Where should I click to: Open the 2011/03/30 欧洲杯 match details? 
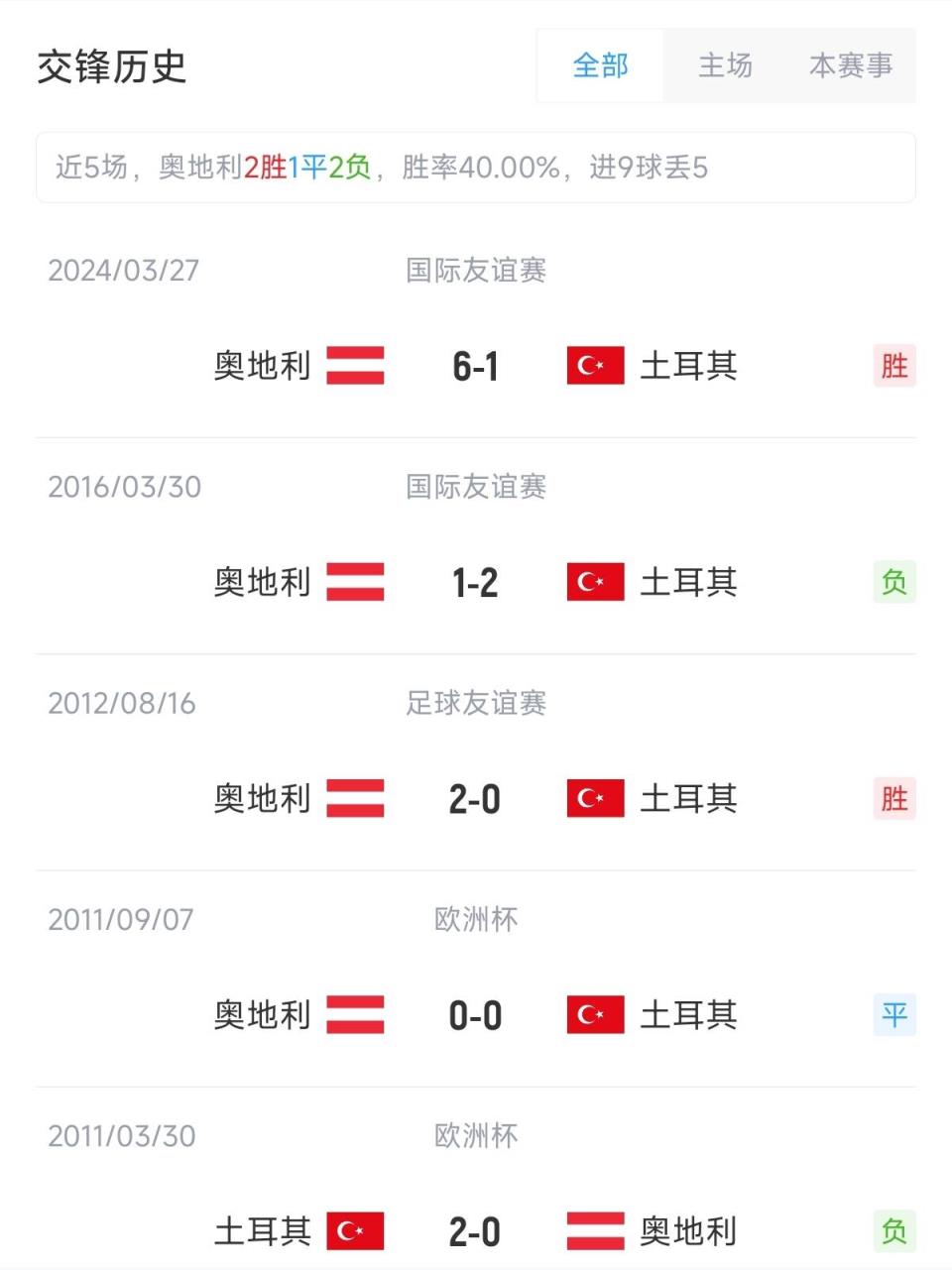[x=475, y=1230]
